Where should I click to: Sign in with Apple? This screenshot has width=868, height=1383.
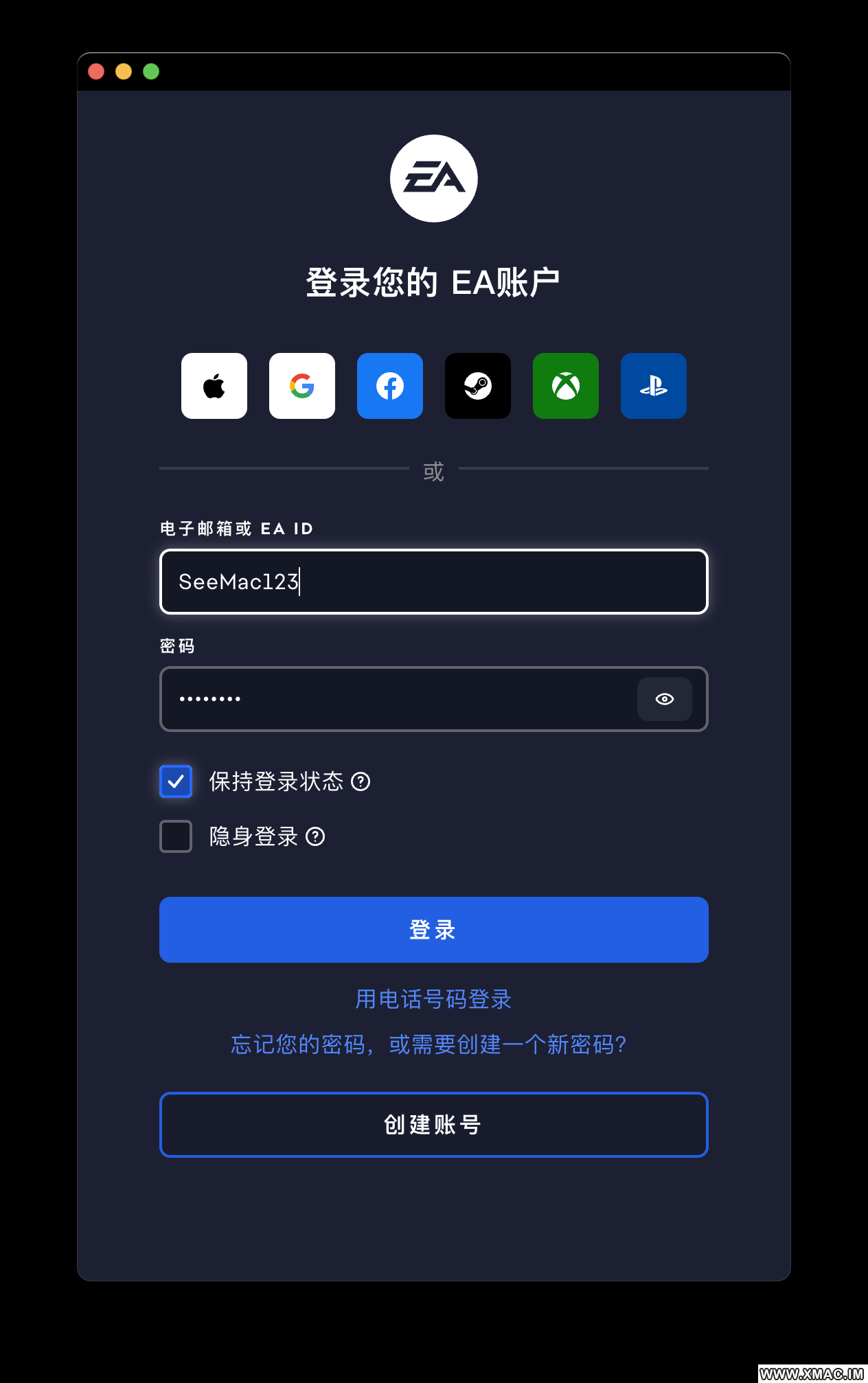pyautogui.click(x=214, y=386)
